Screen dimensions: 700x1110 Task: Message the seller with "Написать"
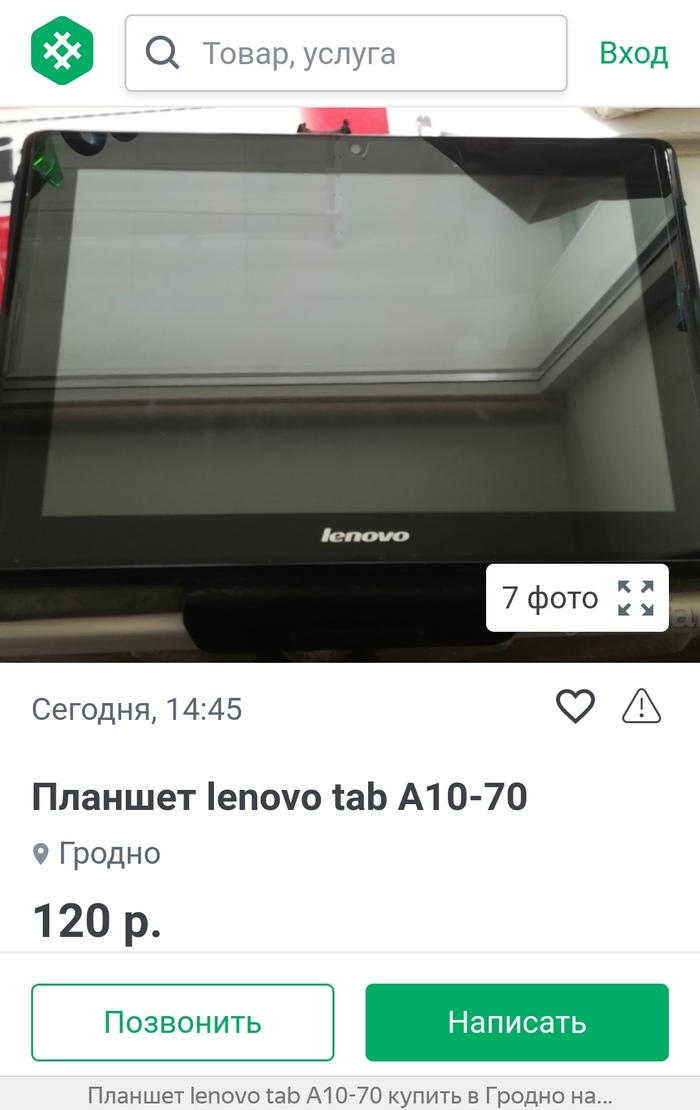pos(516,1022)
